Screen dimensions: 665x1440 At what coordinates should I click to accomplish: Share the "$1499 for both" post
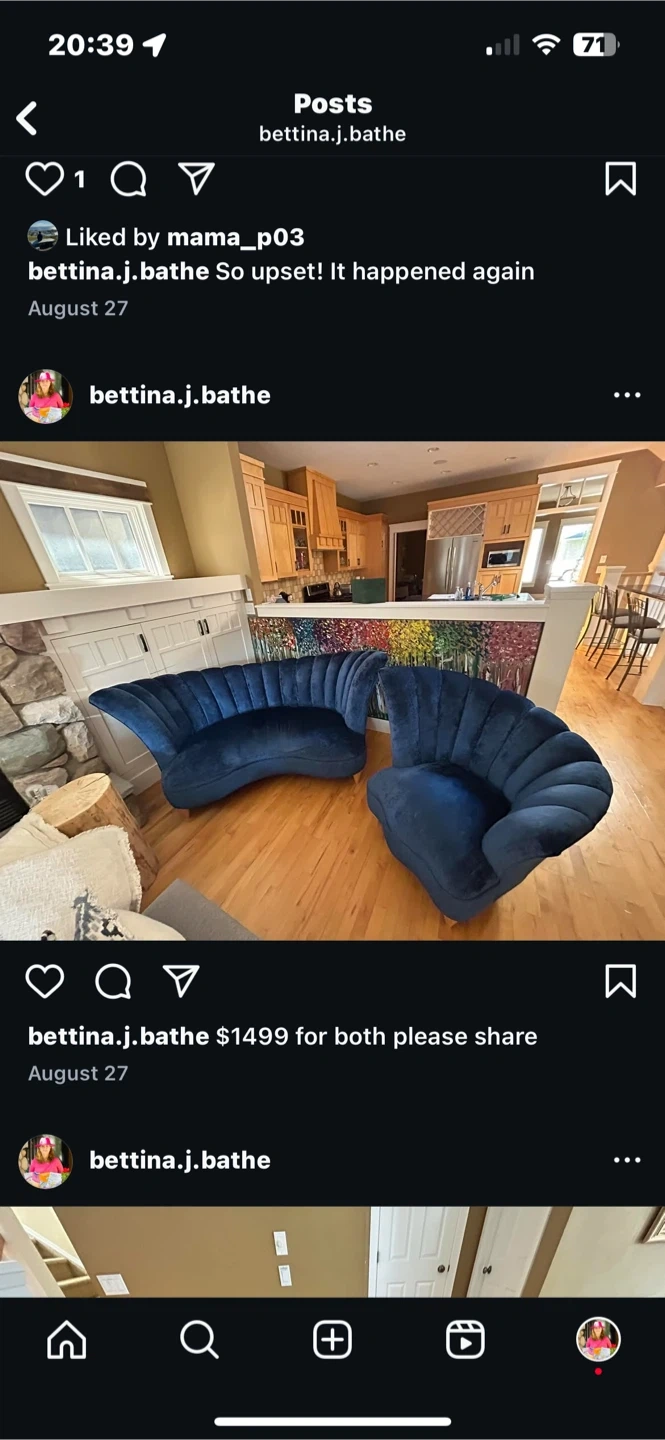tap(181, 981)
